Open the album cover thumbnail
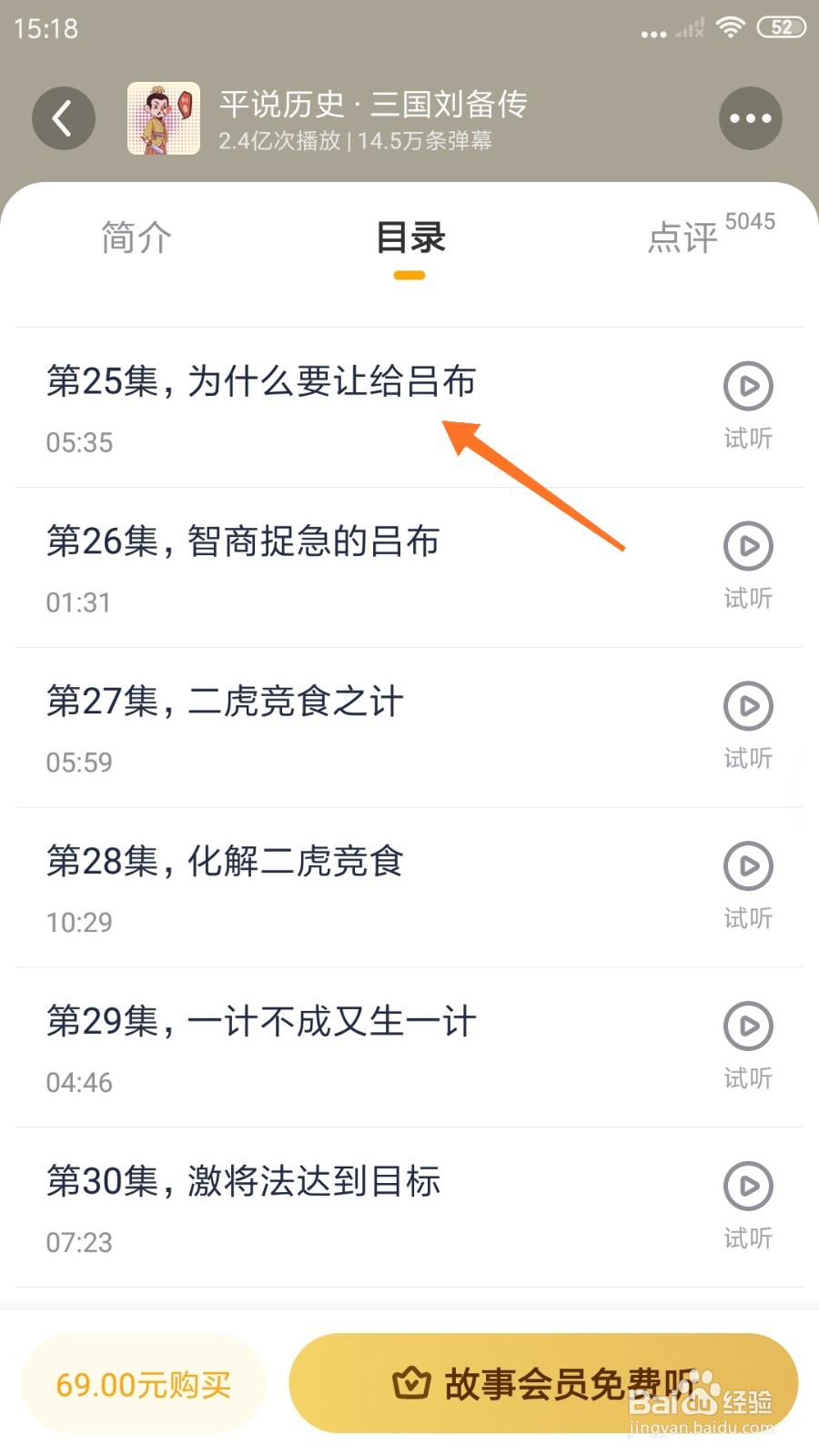 [163, 118]
